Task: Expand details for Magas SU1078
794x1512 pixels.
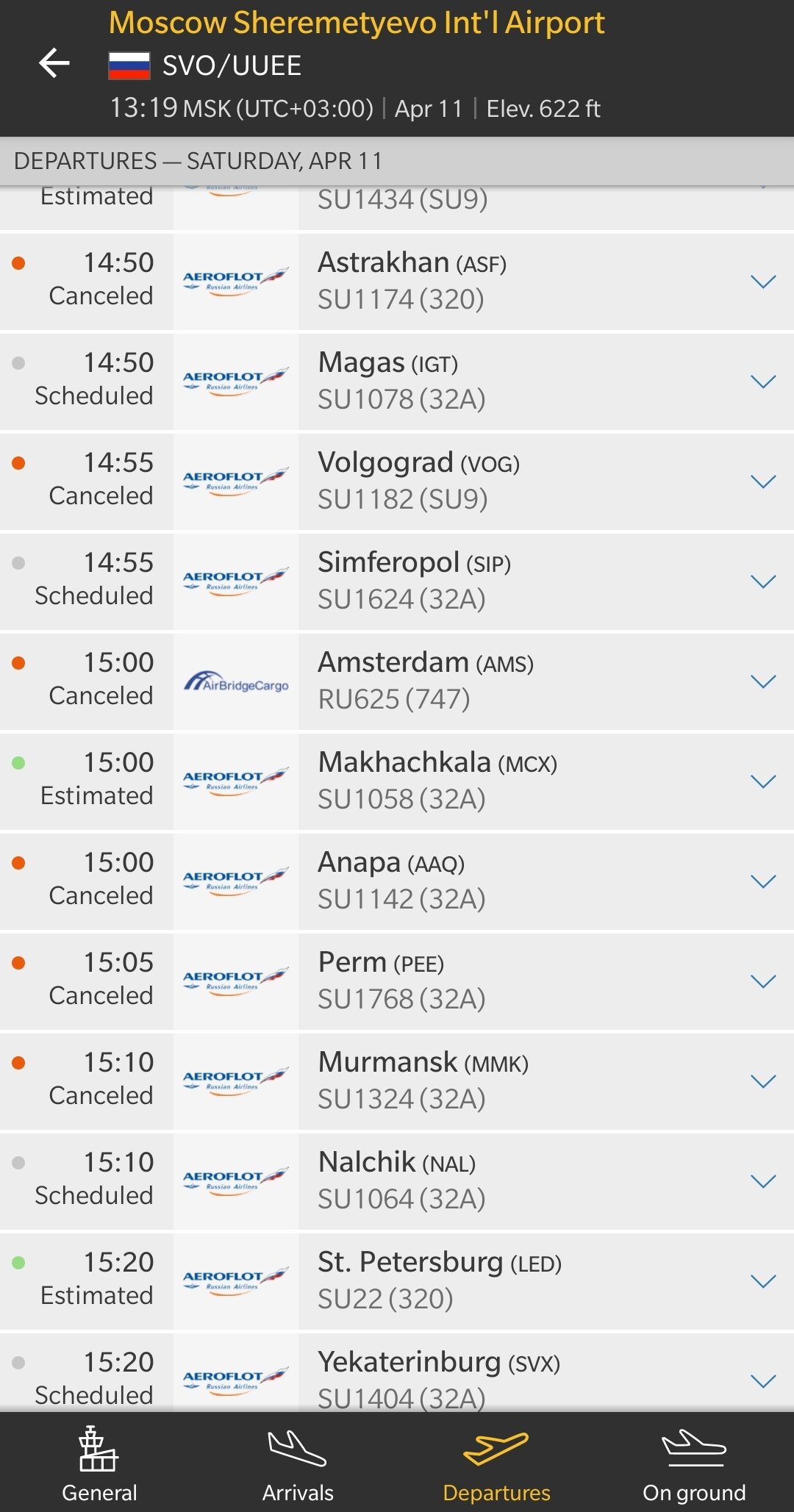Action: coord(764,381)
